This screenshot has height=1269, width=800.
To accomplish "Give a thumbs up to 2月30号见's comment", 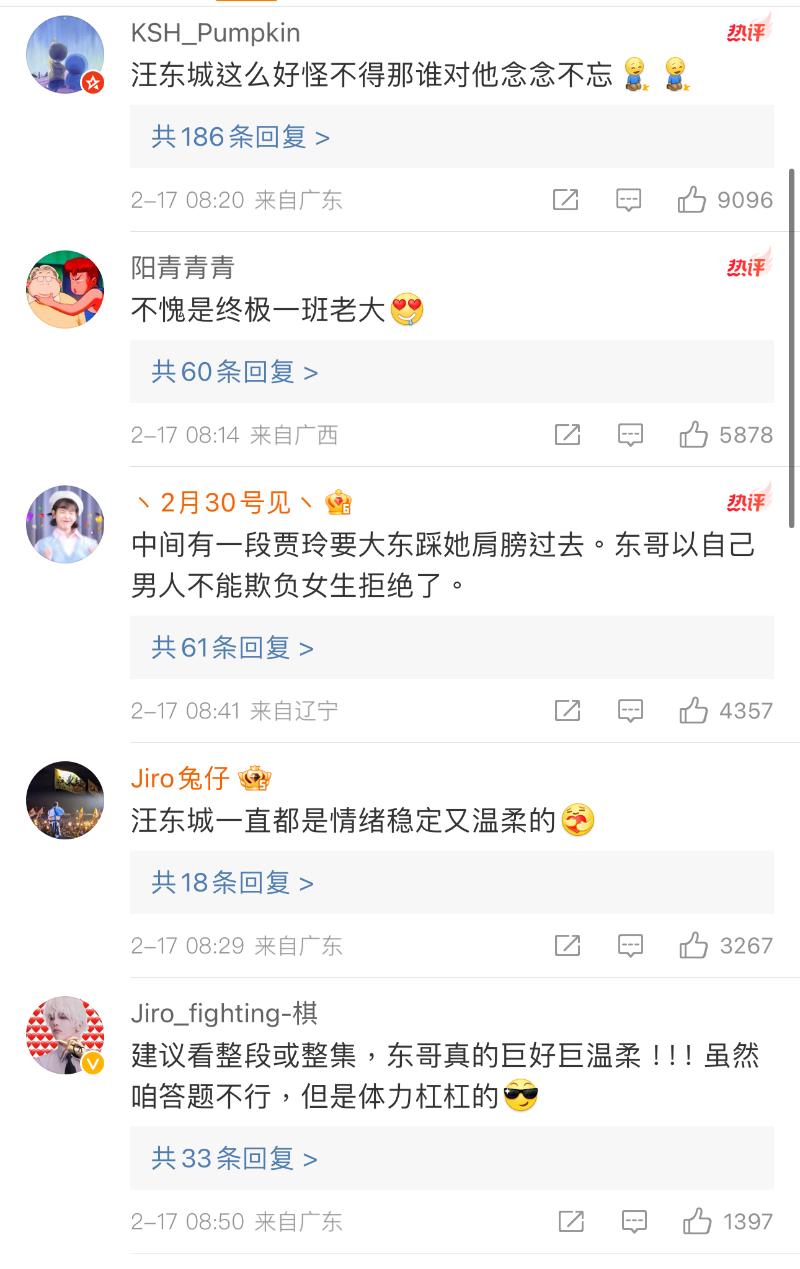I will 694,711.
